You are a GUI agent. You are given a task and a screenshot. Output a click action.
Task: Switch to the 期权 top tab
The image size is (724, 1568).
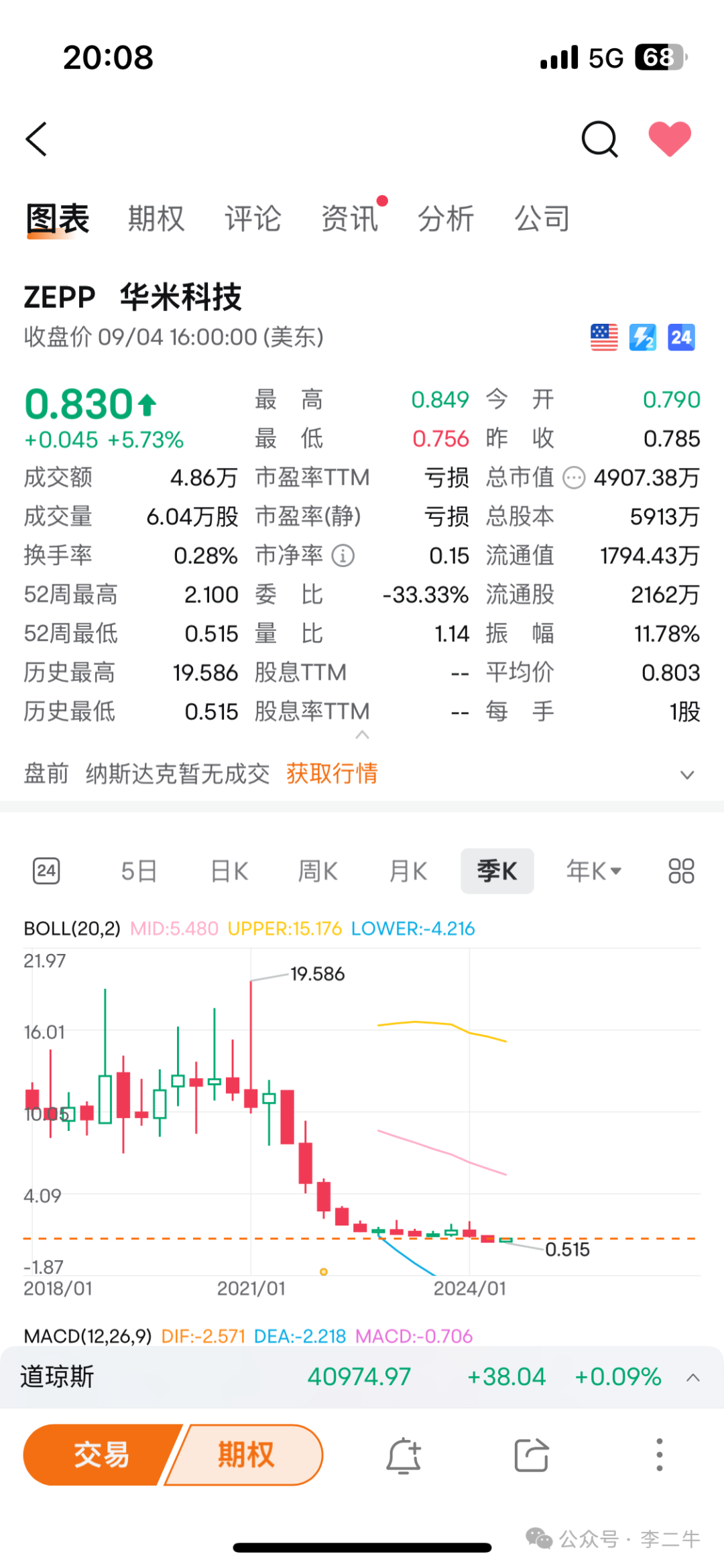[156, 219]
